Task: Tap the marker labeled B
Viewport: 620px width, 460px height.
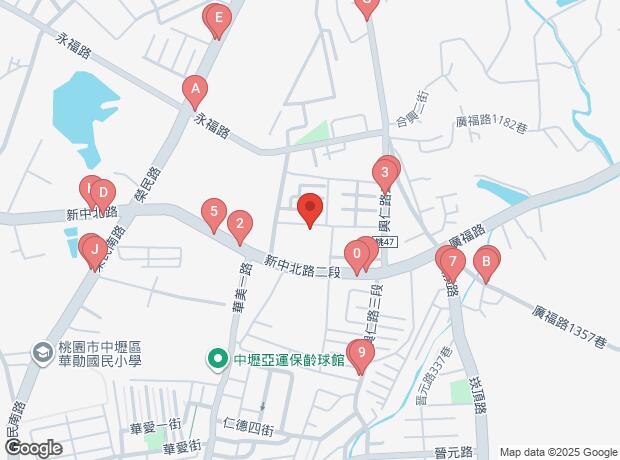Action: click(x=486, y=264)
